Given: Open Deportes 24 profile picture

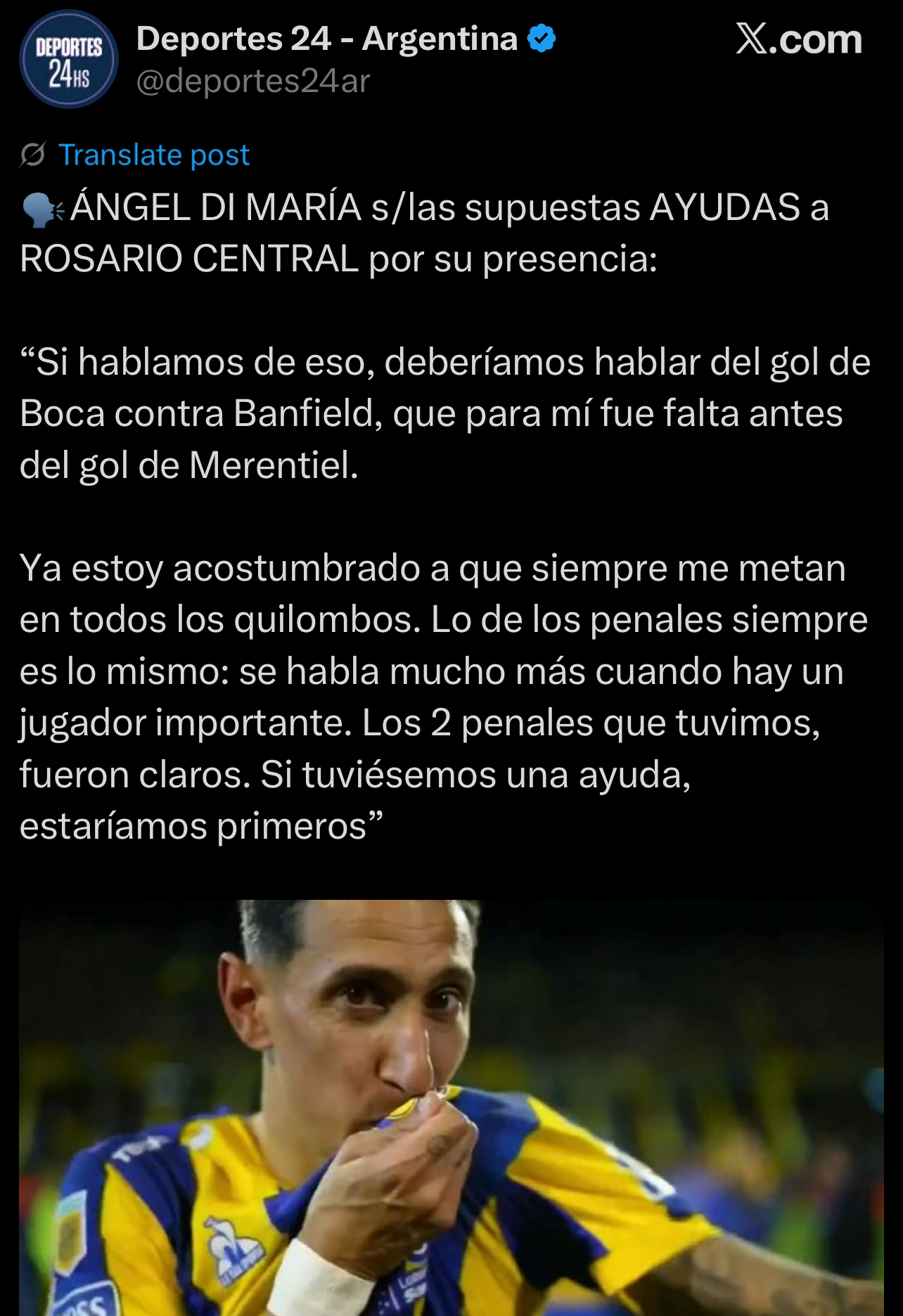Looking at the screenshot, I should [x=68, y=60].
